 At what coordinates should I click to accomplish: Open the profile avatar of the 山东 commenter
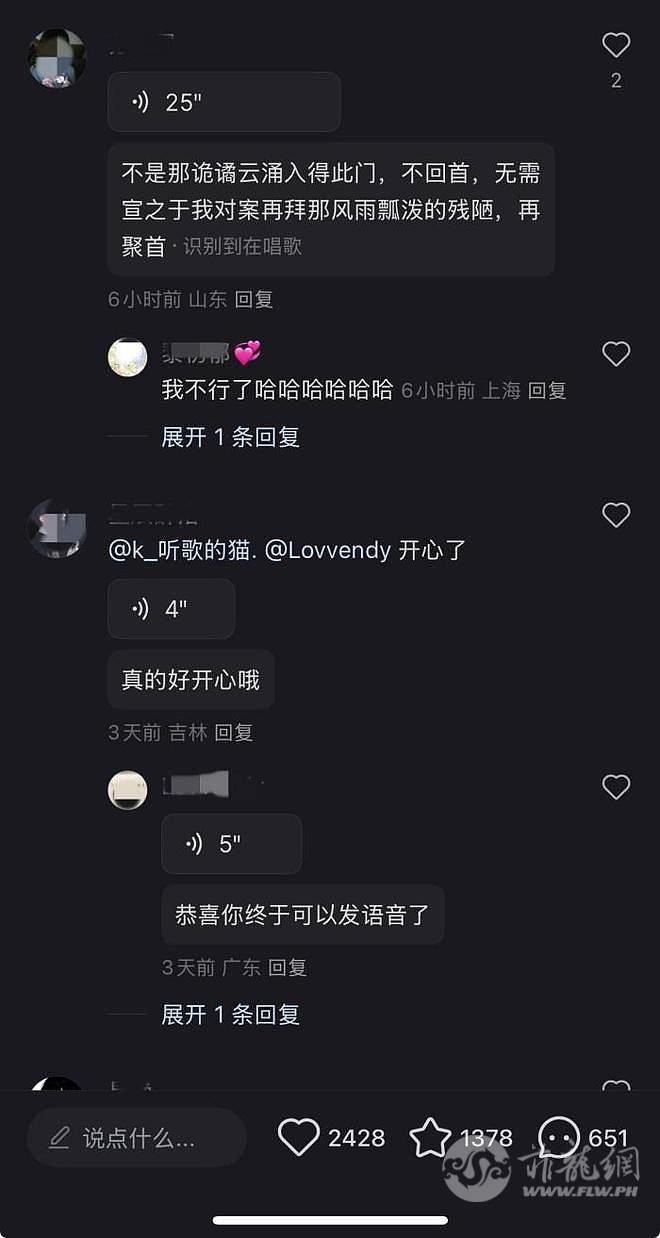pos(56,57)
